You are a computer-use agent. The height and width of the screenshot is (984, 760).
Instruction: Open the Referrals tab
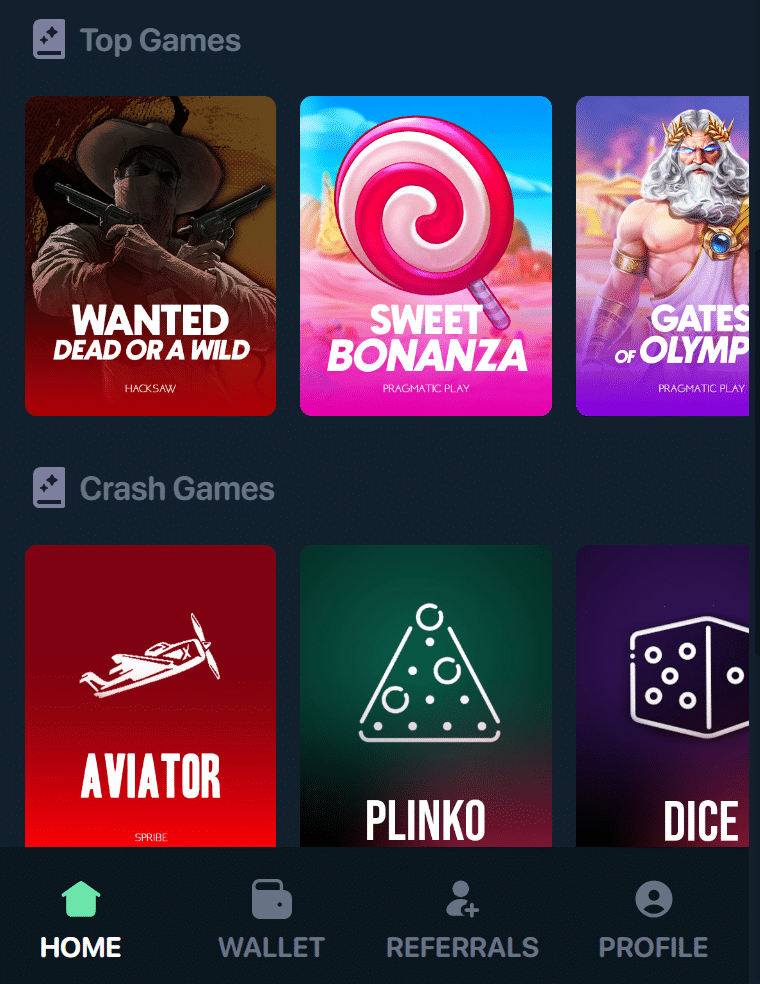point(462,920)
